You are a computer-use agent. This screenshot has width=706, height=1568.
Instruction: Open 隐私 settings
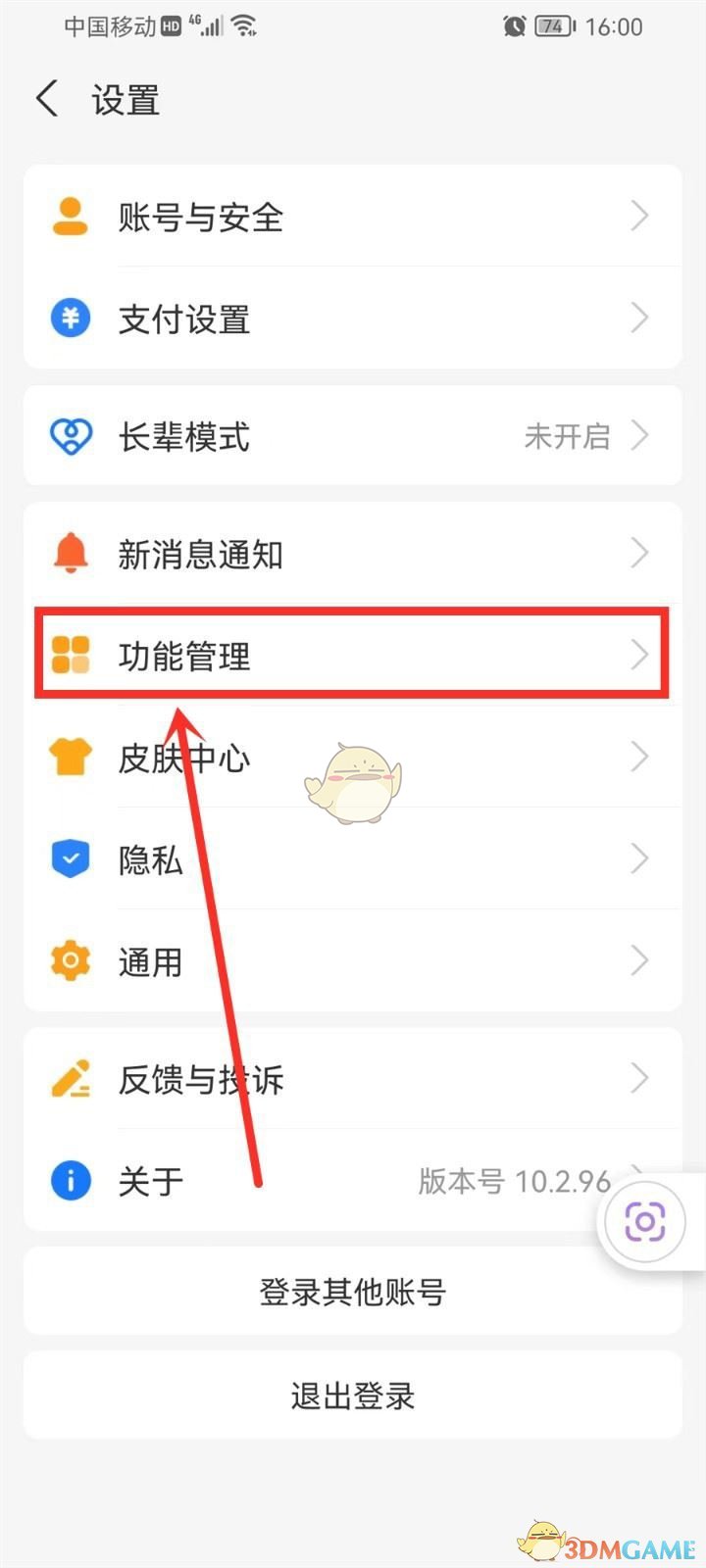click(x=351, y=859)
